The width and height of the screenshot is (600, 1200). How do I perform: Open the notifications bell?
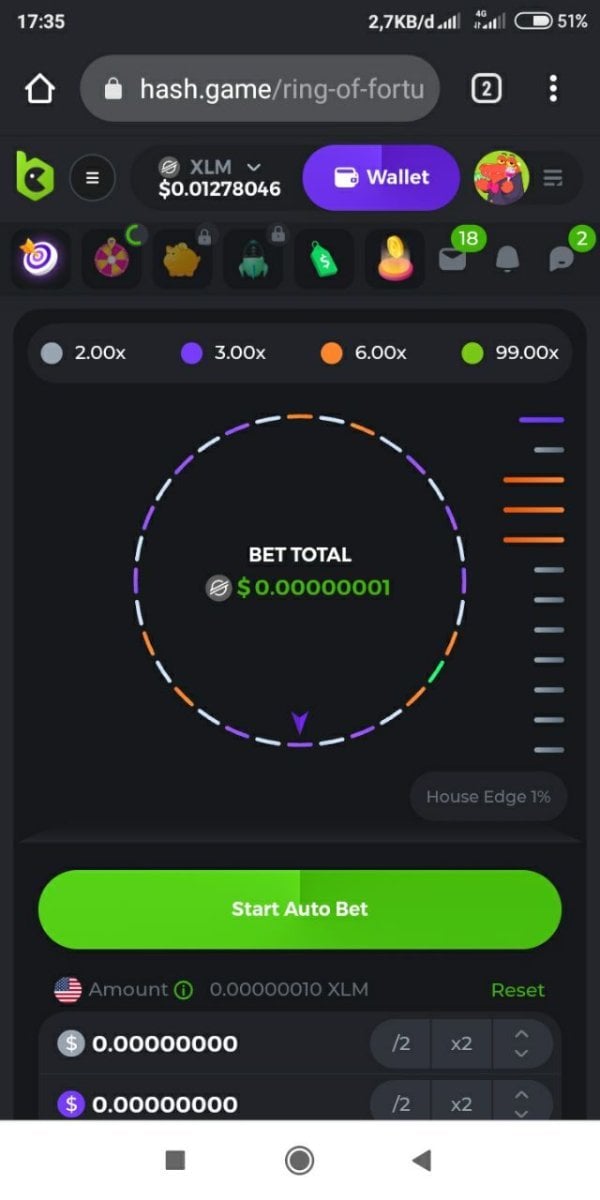508,259
